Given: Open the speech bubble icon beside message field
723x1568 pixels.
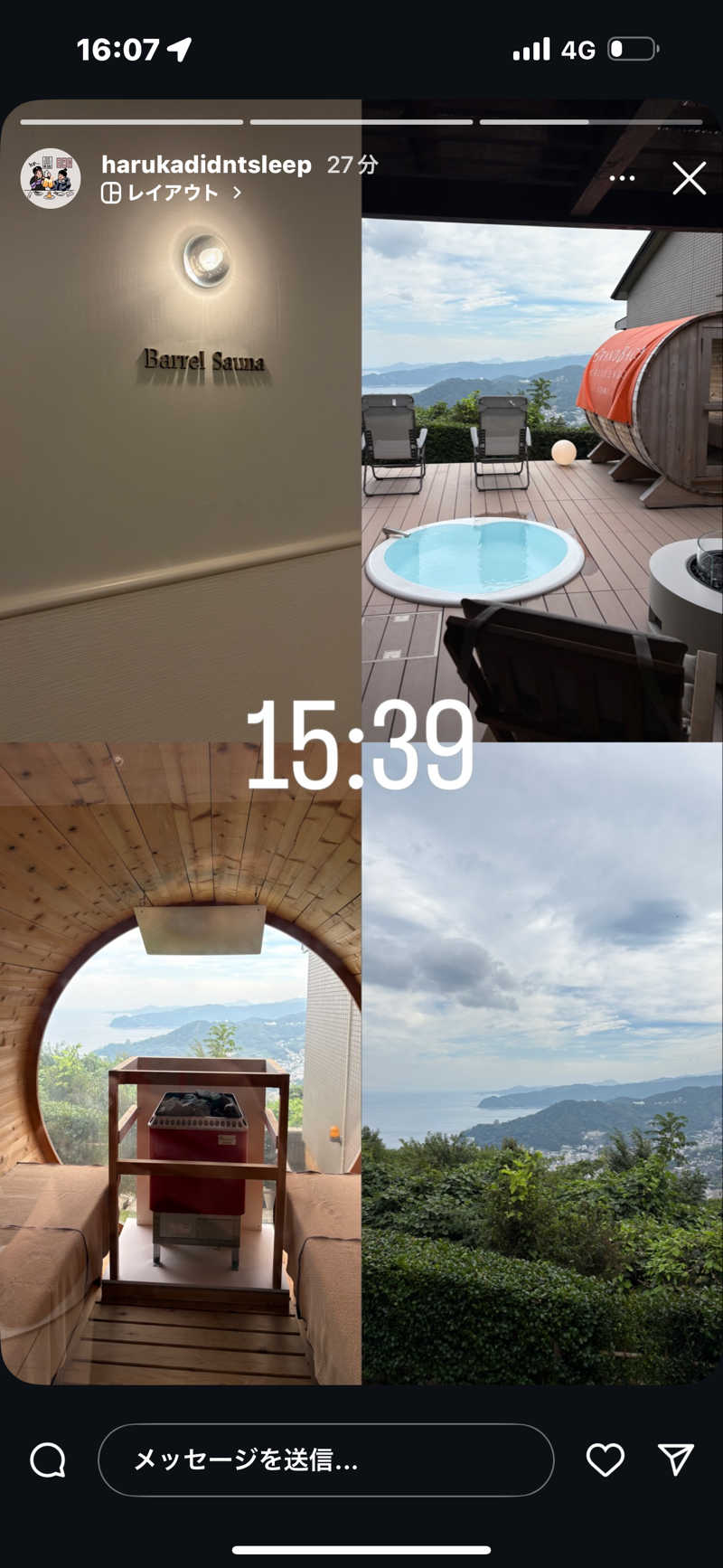Looking at the screenshot, I should pyautogui.click(x=48, y=1459).
